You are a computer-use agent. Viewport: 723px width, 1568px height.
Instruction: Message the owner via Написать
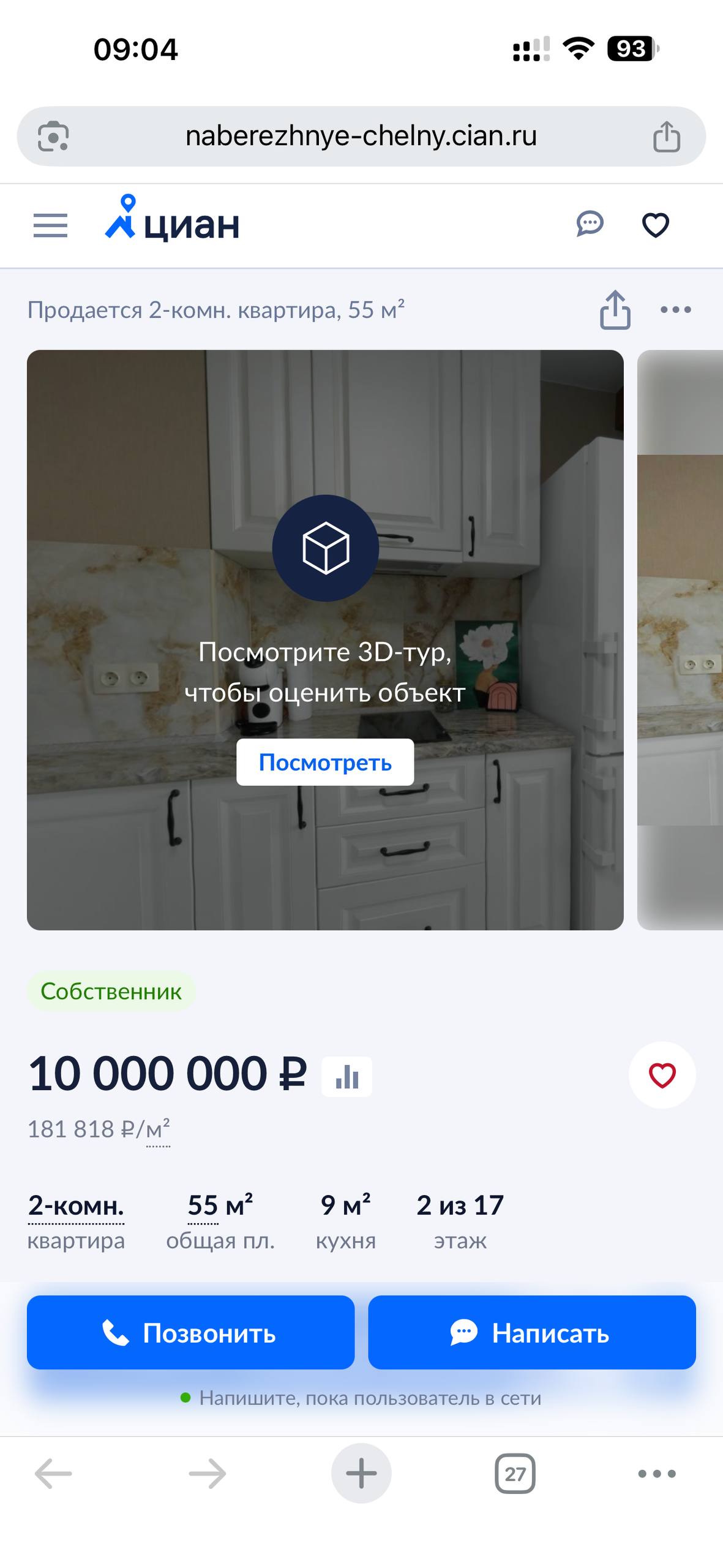(531, 1333)
